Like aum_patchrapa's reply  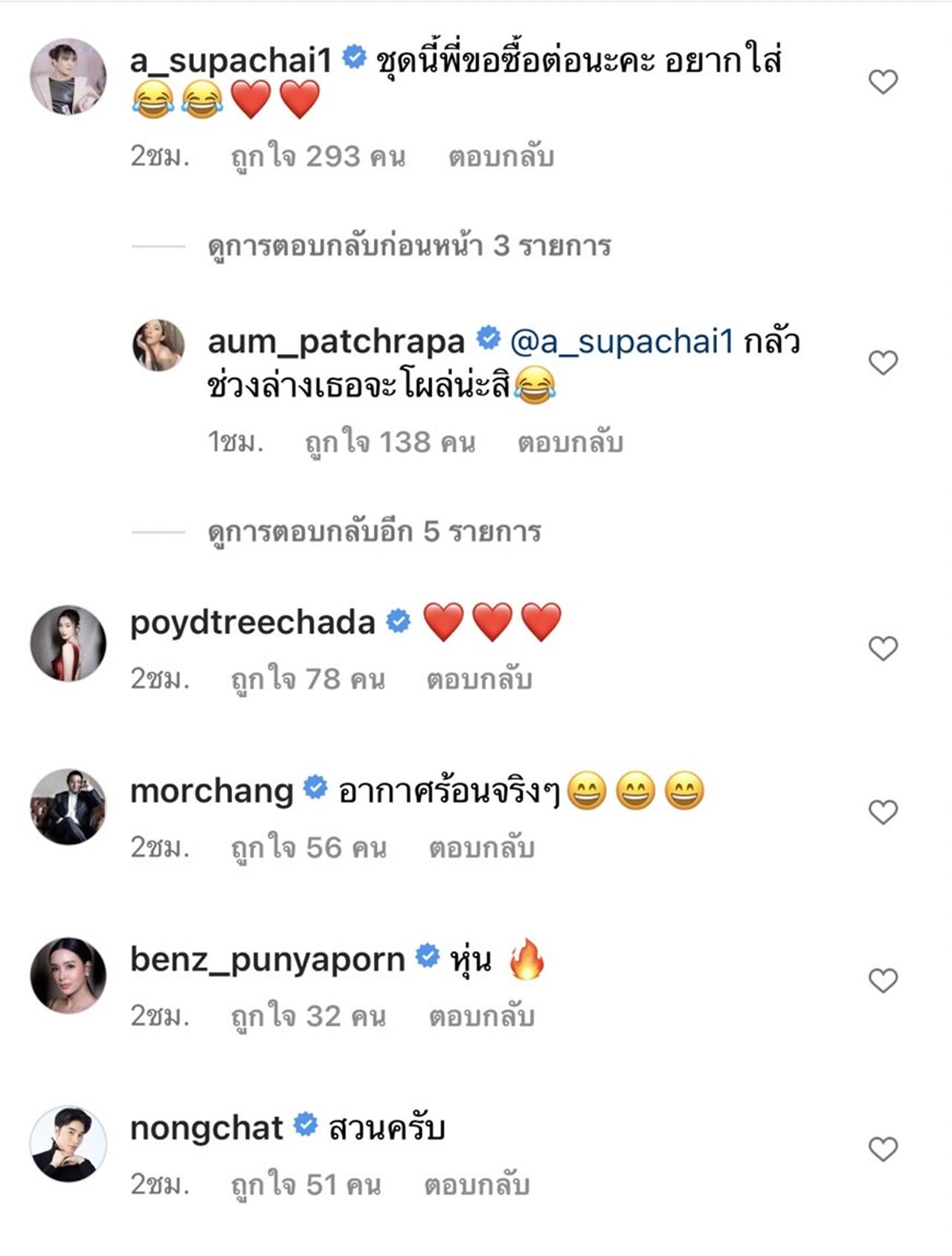(x=883, y=363)
